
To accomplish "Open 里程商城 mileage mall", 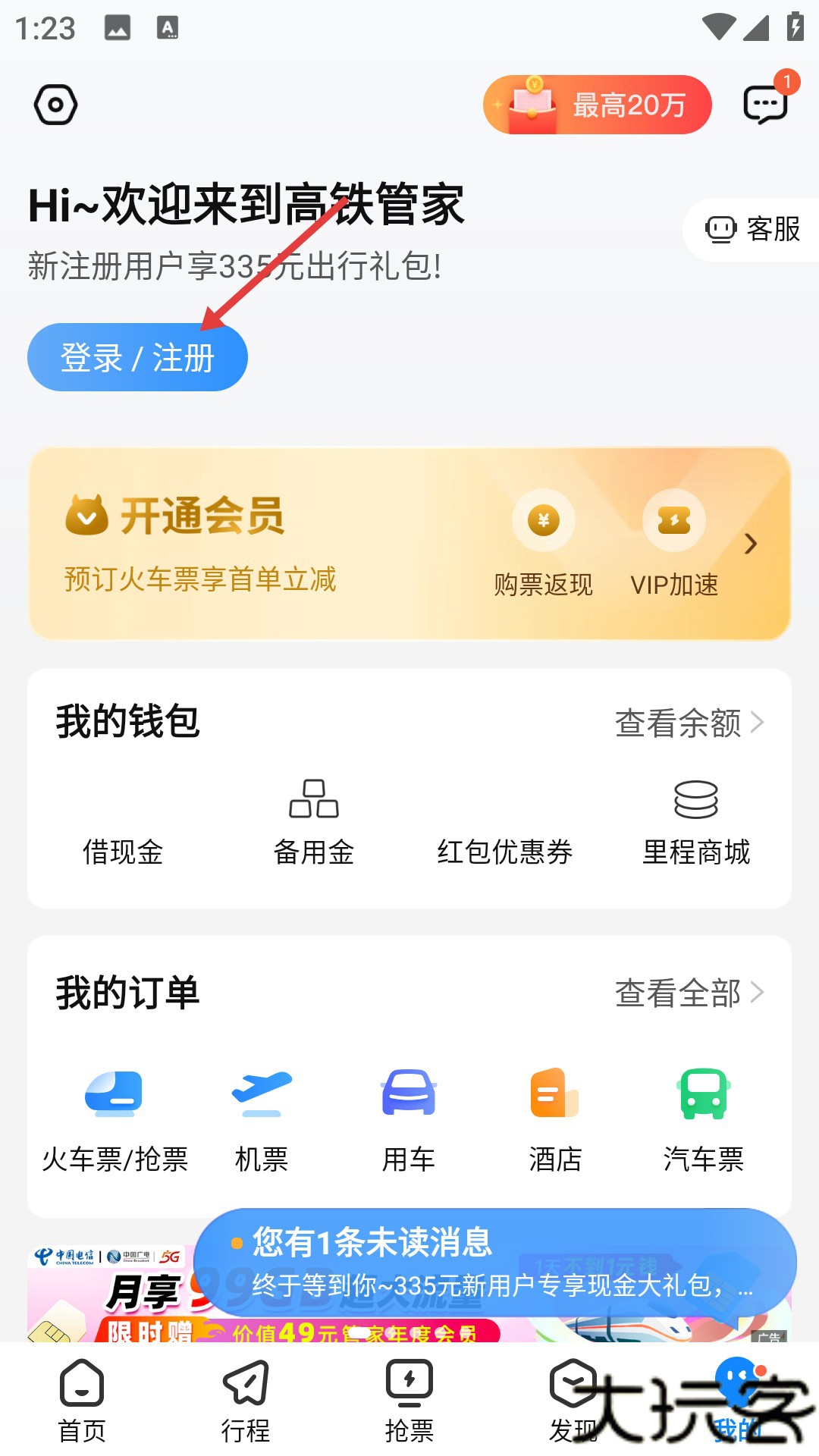I will [696, 821].
